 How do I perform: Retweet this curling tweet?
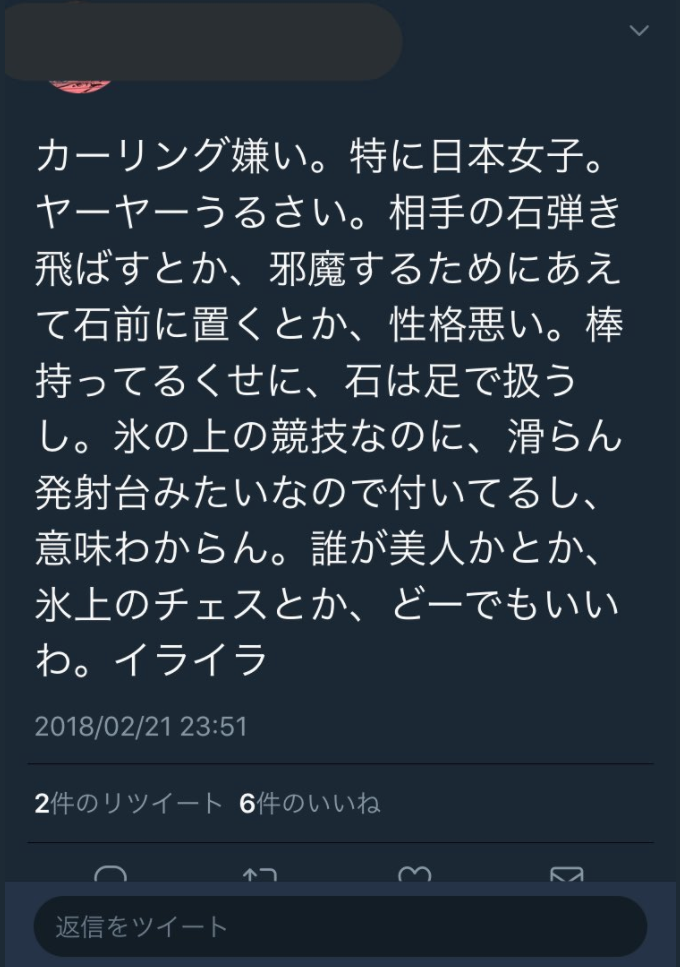(x=260, y=875)
